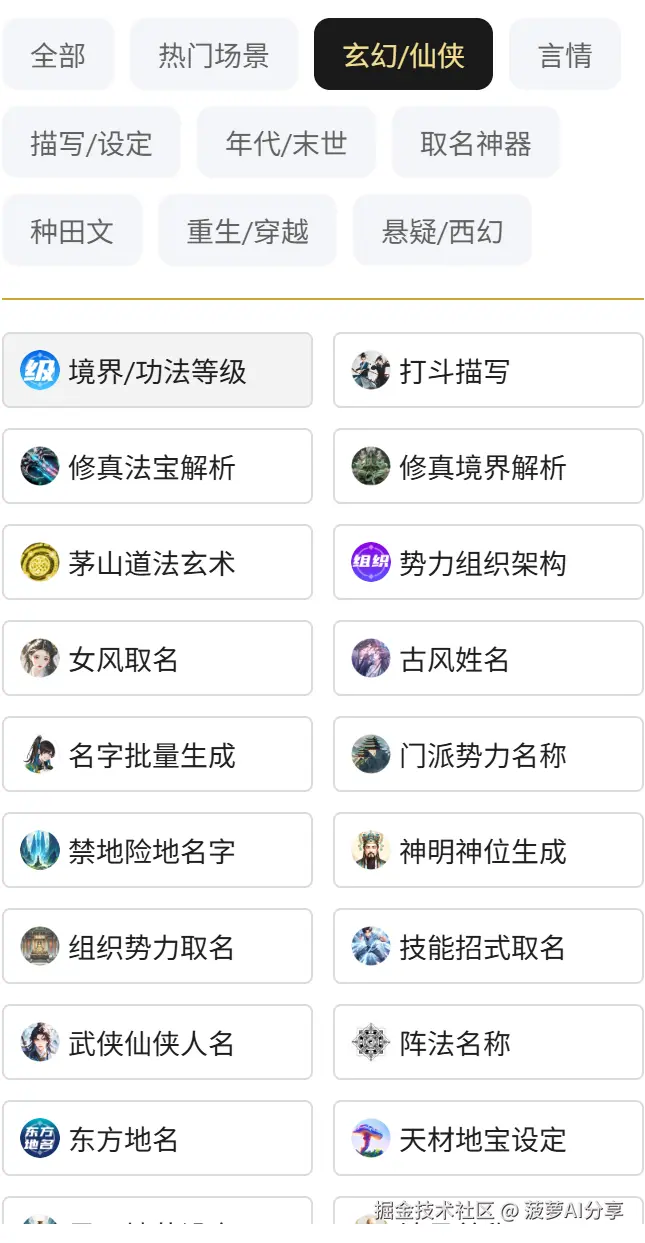Switch to 悬疑/西幻 category

pyautogui.click(x=442, y=231)
